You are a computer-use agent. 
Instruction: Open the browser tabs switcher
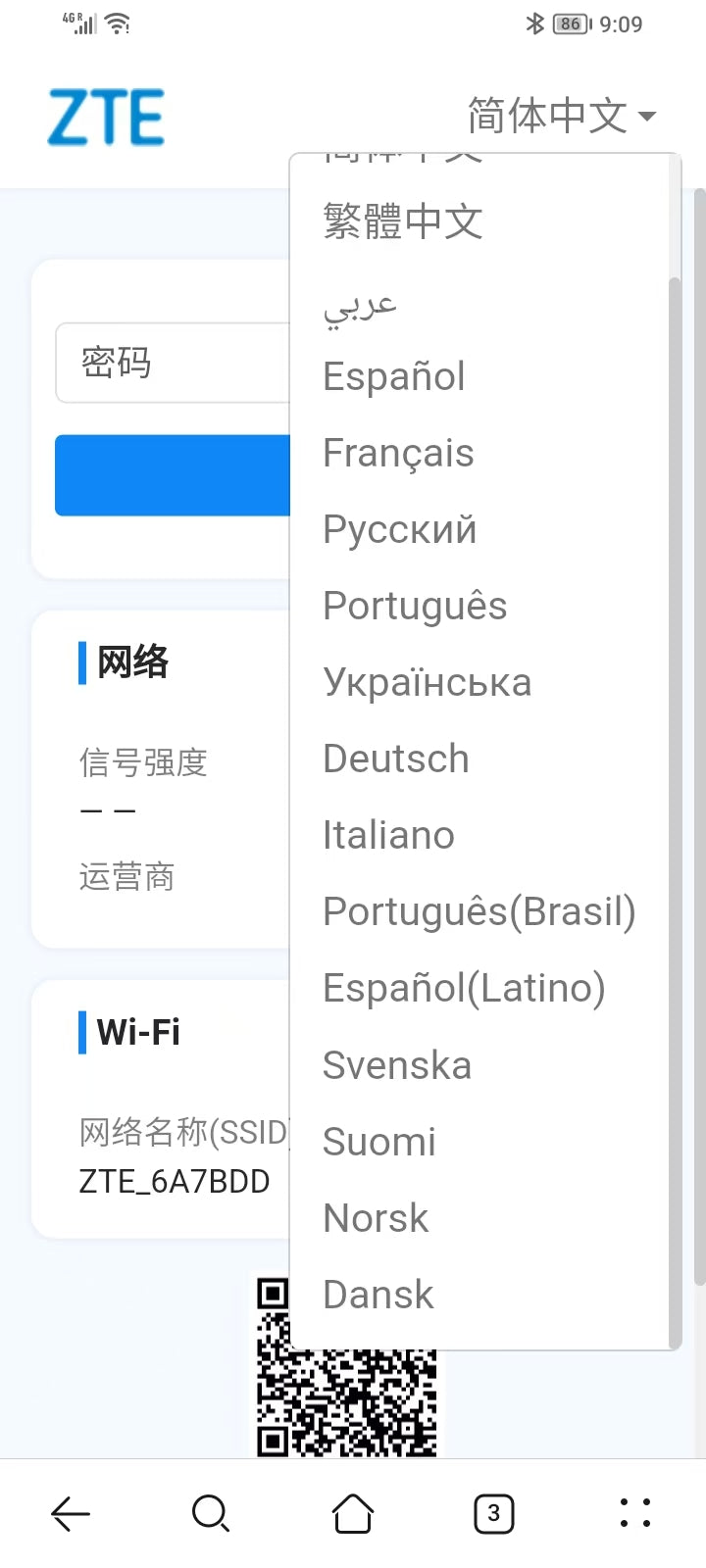coord(493,1513)
